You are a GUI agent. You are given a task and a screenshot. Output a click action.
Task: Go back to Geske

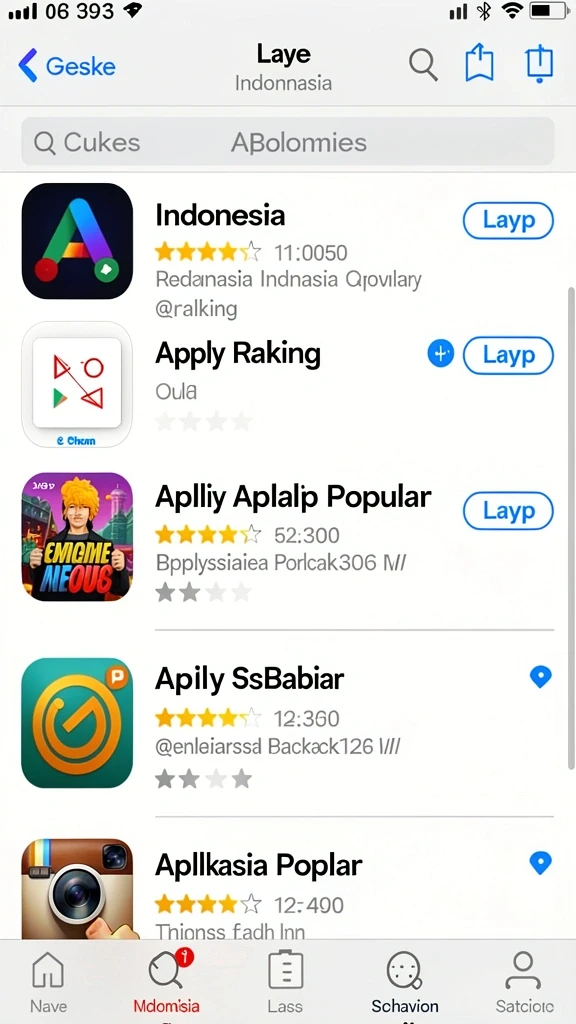click(67, 66)
